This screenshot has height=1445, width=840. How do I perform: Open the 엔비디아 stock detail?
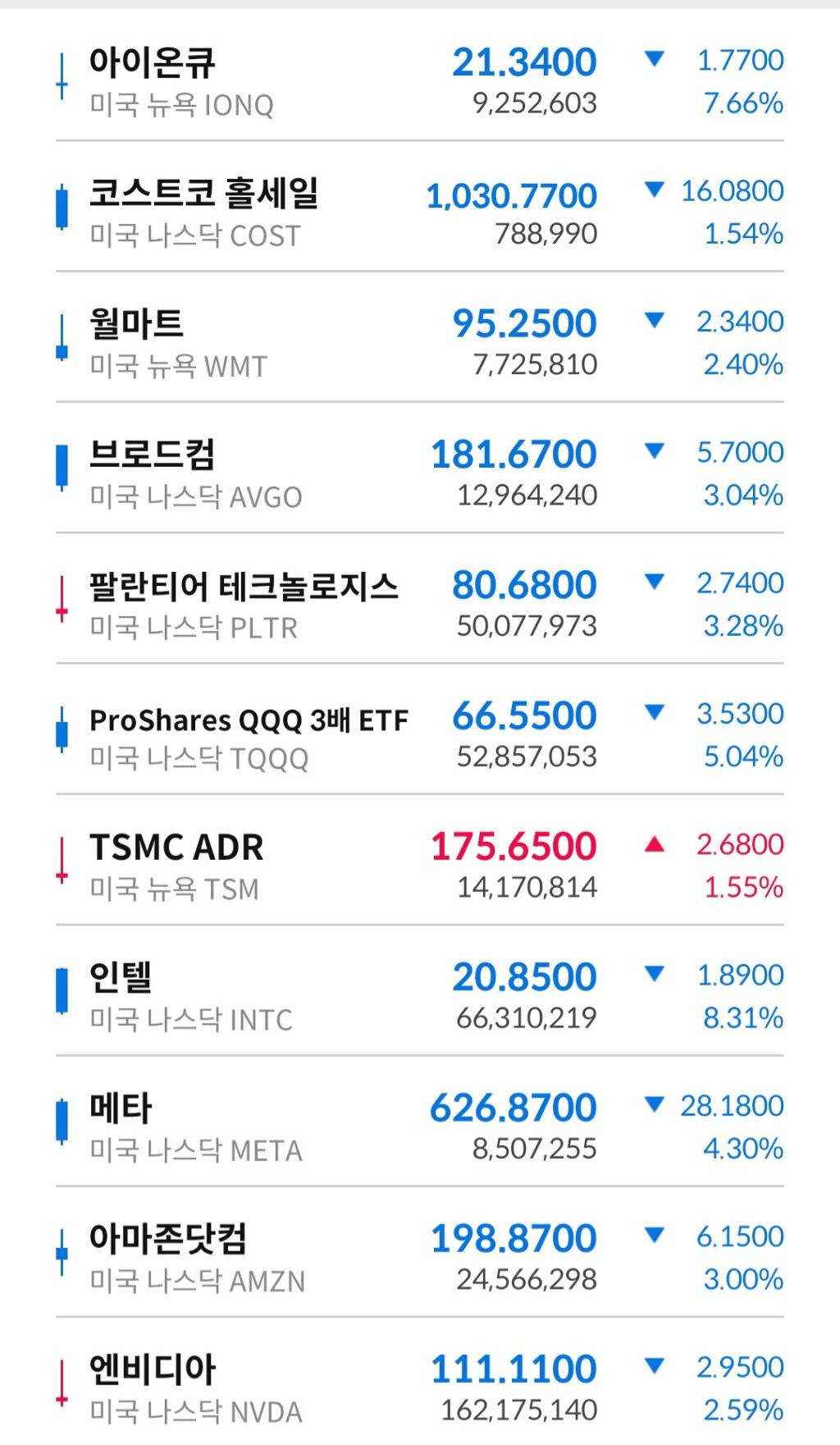click(x=152, y=1366)
